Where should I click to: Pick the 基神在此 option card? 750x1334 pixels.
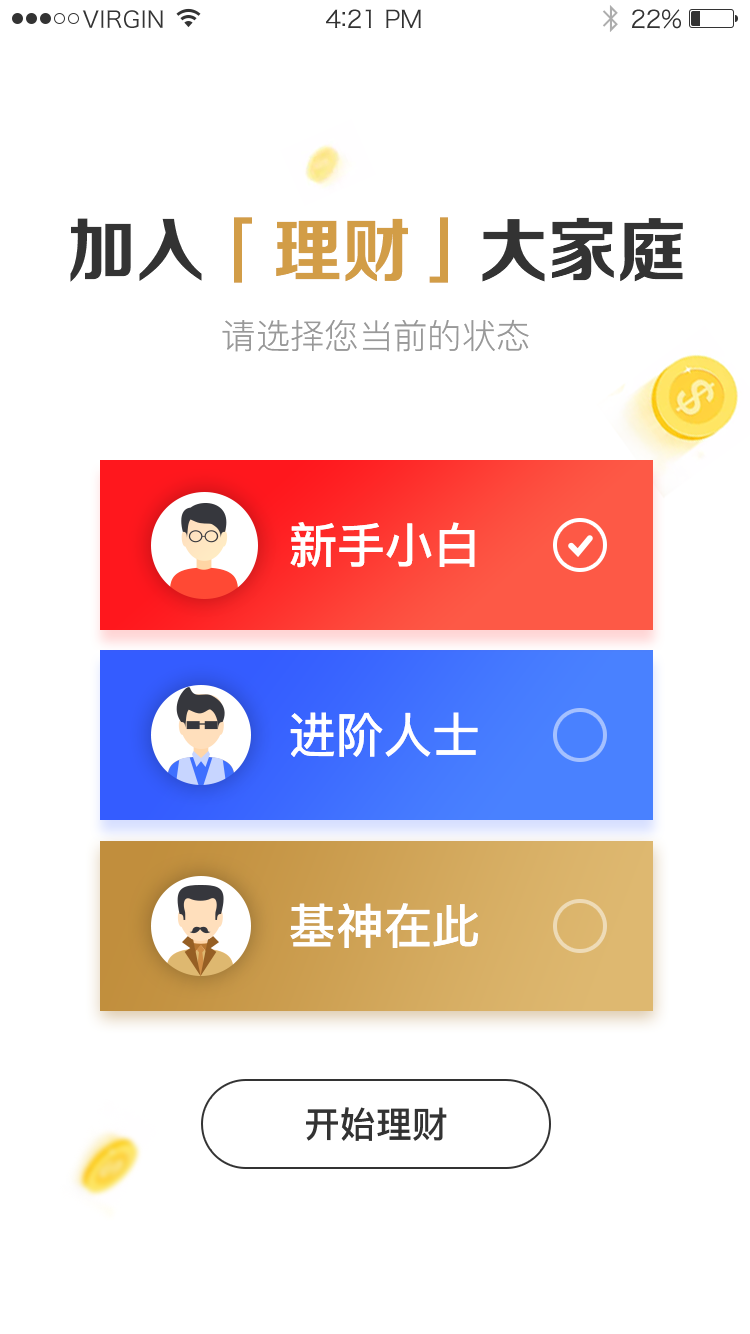coord(376,926)
